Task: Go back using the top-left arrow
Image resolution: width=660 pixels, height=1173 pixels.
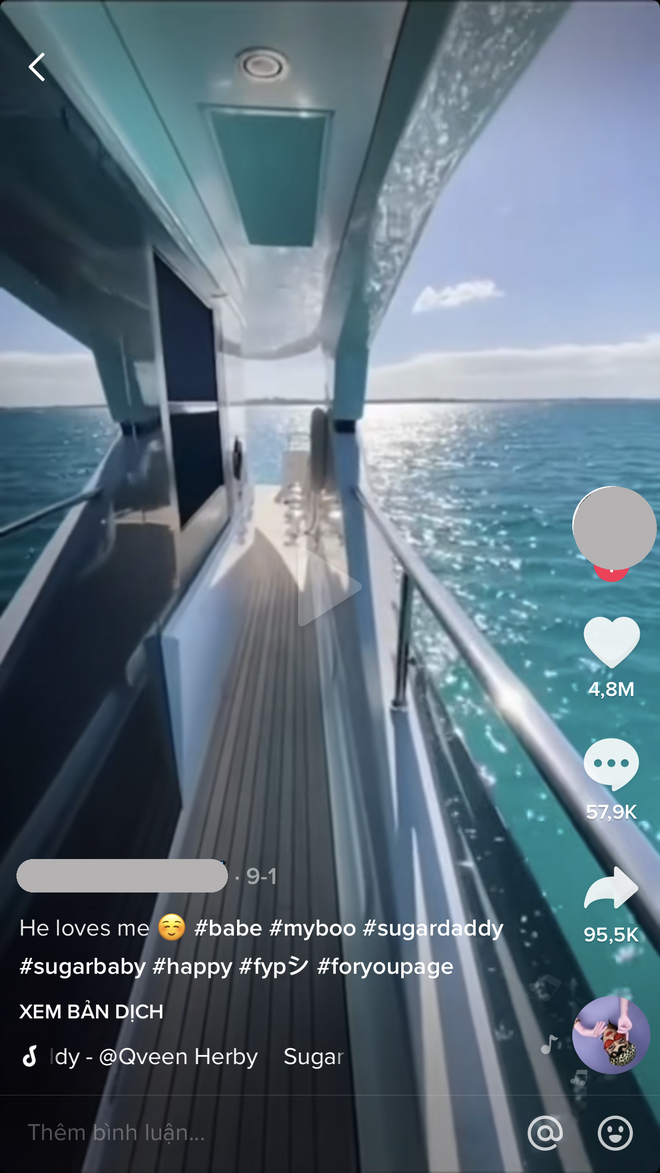Action: point(37,67)
